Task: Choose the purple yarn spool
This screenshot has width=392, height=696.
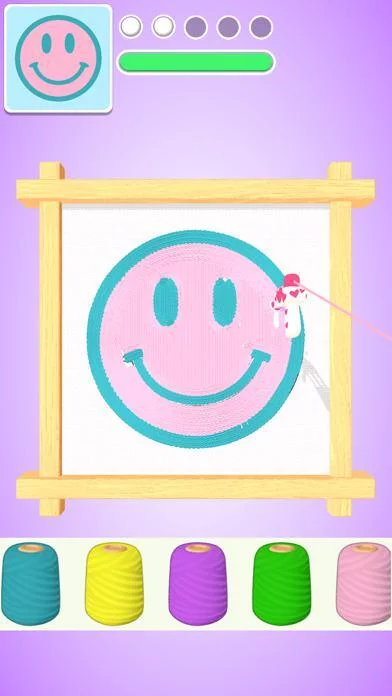Action: (198, 584)
